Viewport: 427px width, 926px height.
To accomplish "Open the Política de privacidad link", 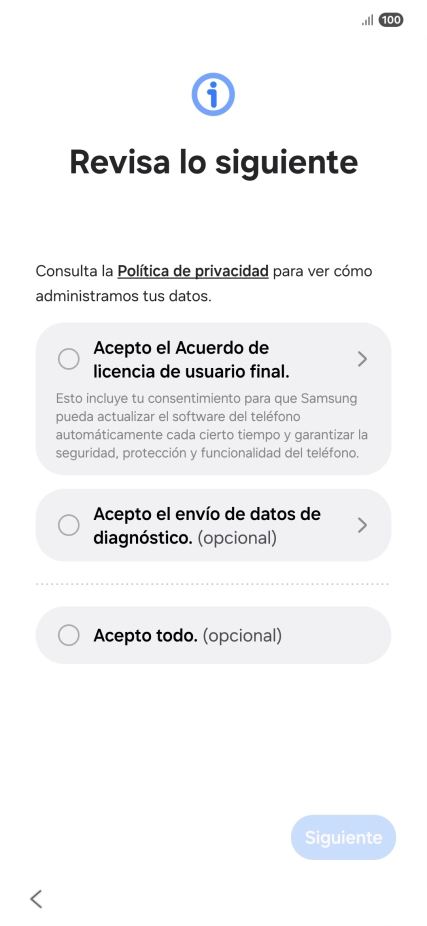I will 193,272.
